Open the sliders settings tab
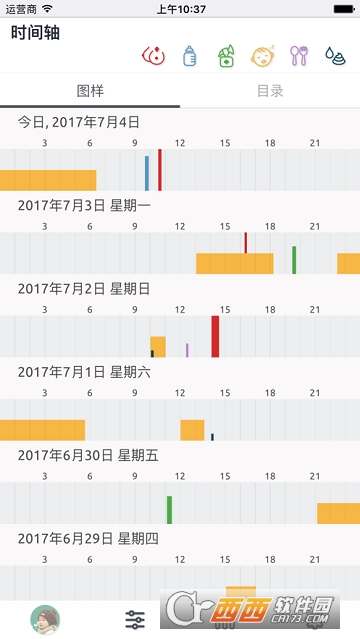360x639 pixels. [135, 620]
